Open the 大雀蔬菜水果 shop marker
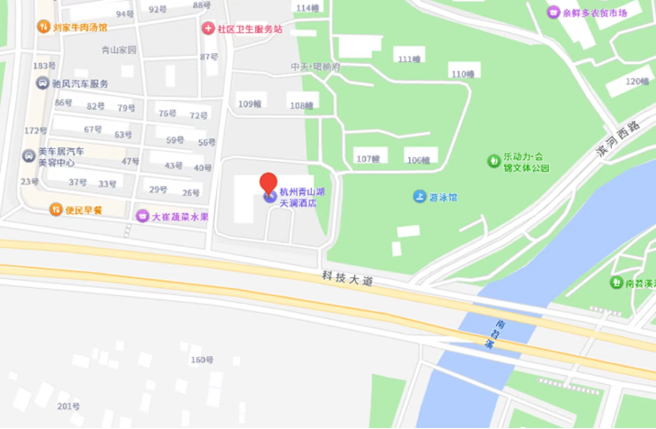 point(142,216)
